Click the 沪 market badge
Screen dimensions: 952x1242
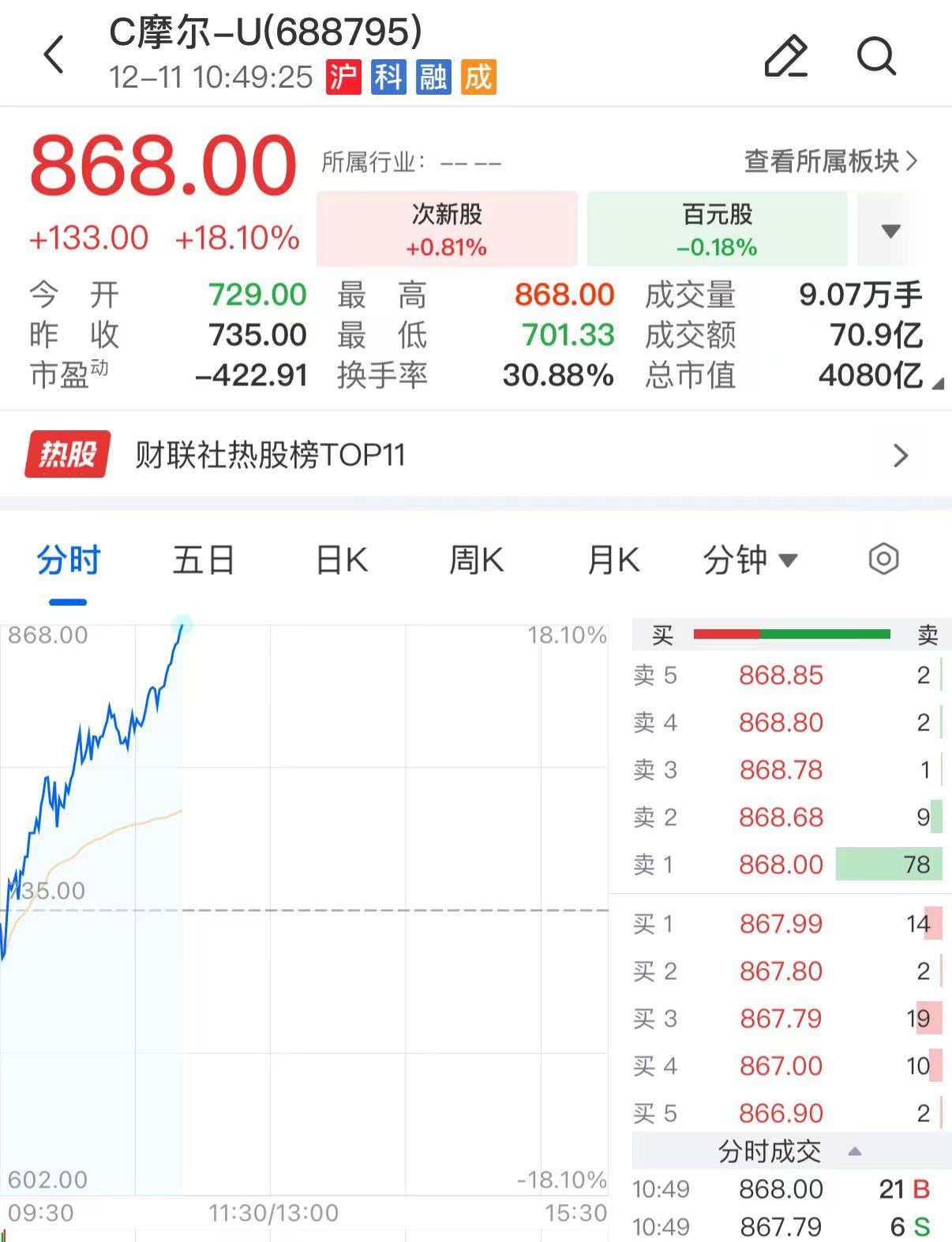(x=344, y=77)
